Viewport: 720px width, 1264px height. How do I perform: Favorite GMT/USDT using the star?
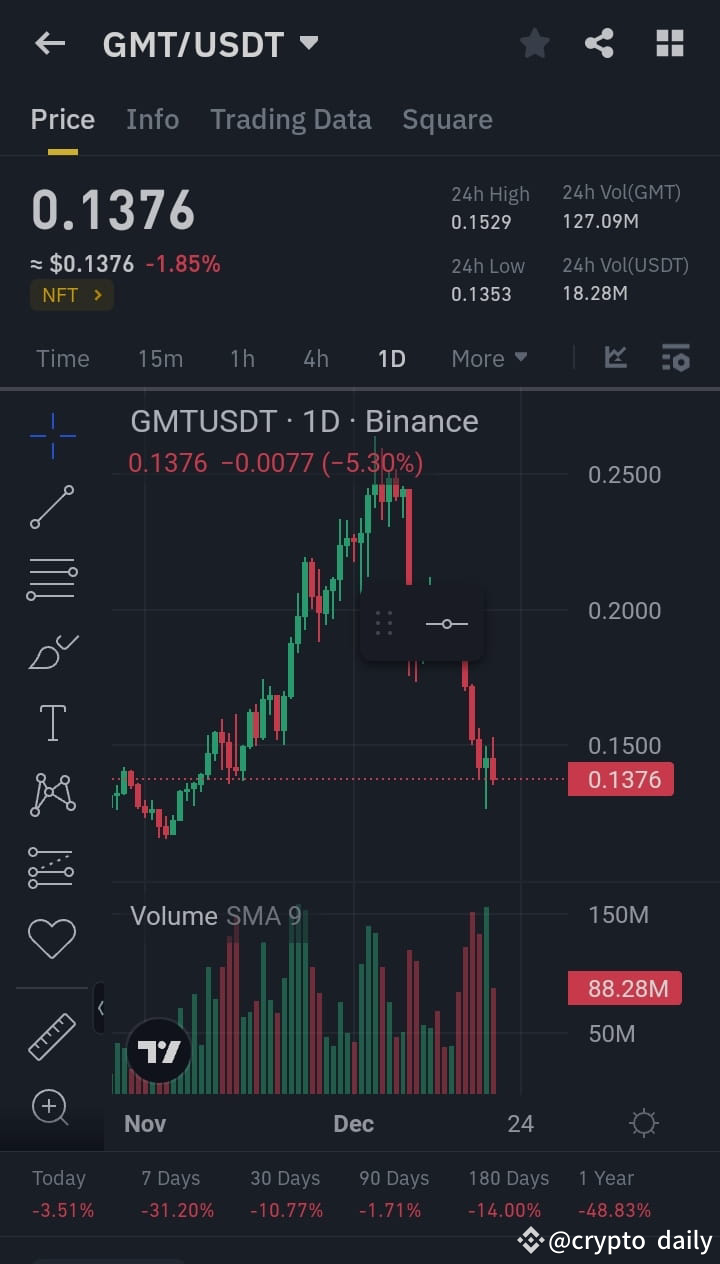pos(534,43)
